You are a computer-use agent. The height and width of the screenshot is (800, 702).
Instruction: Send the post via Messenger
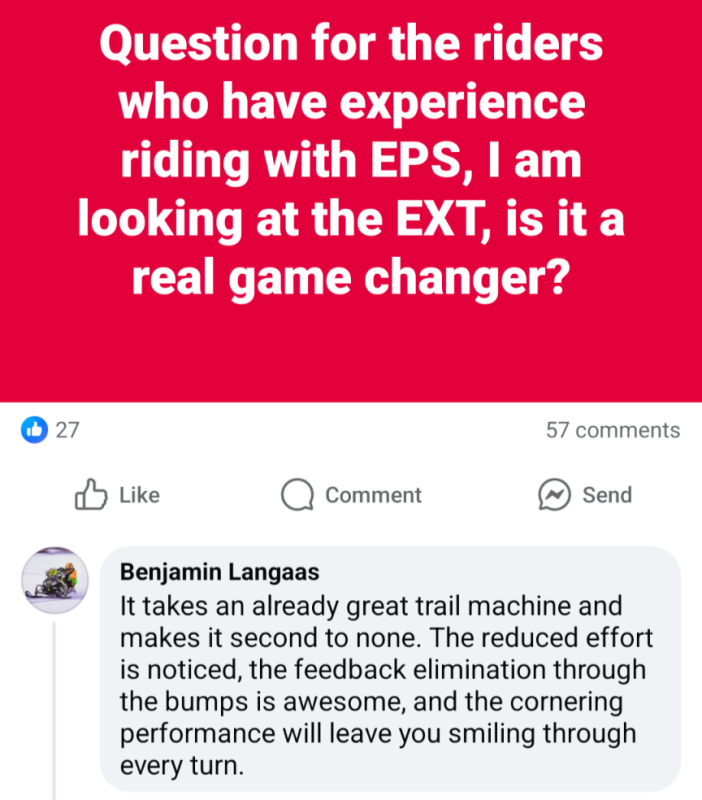point(585,494)
